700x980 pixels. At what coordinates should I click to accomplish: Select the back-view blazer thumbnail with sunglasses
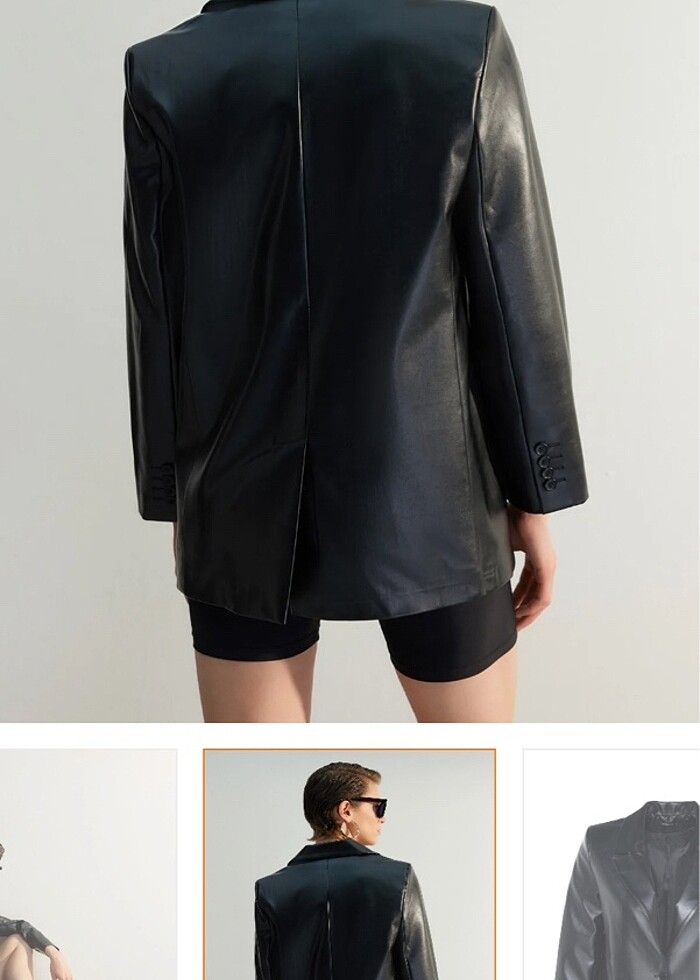tap(349, 865)
